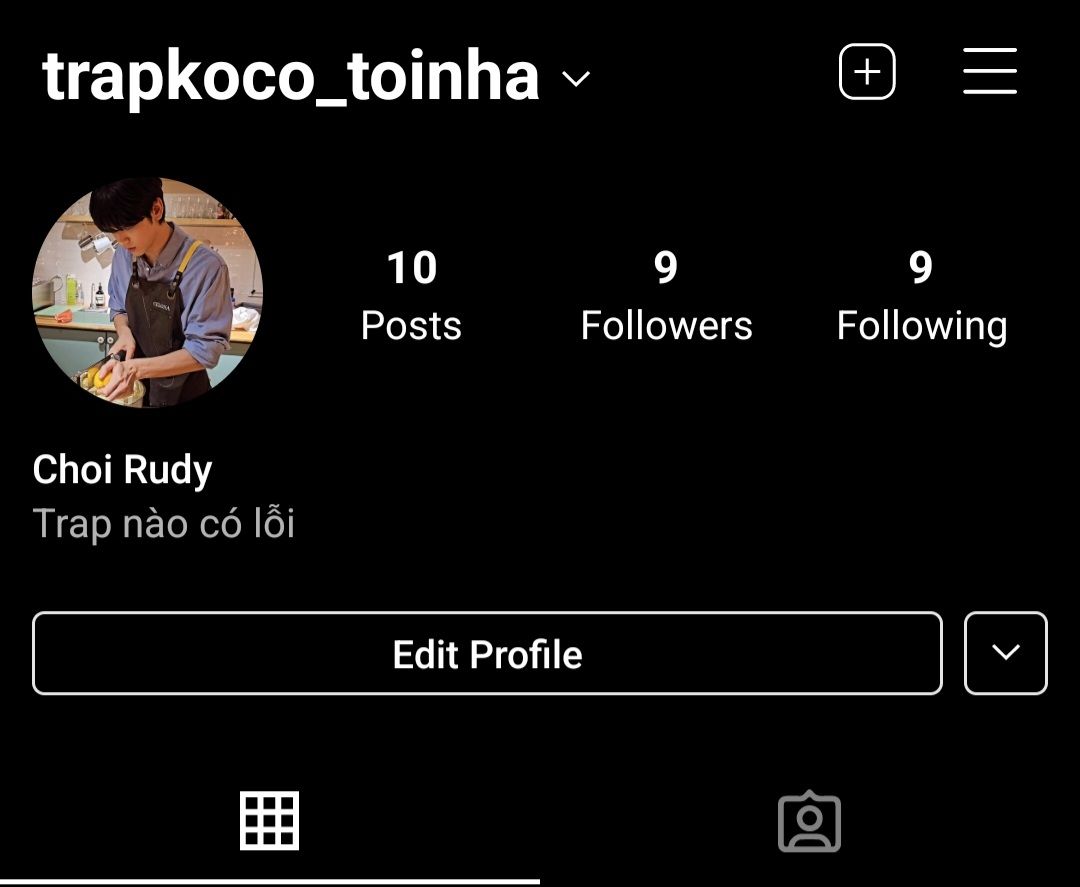Switch accounts via trapkoco_toinha username dropdown
The width and height of the screenshot is (1080, 887).
click(x=318, y=77)
